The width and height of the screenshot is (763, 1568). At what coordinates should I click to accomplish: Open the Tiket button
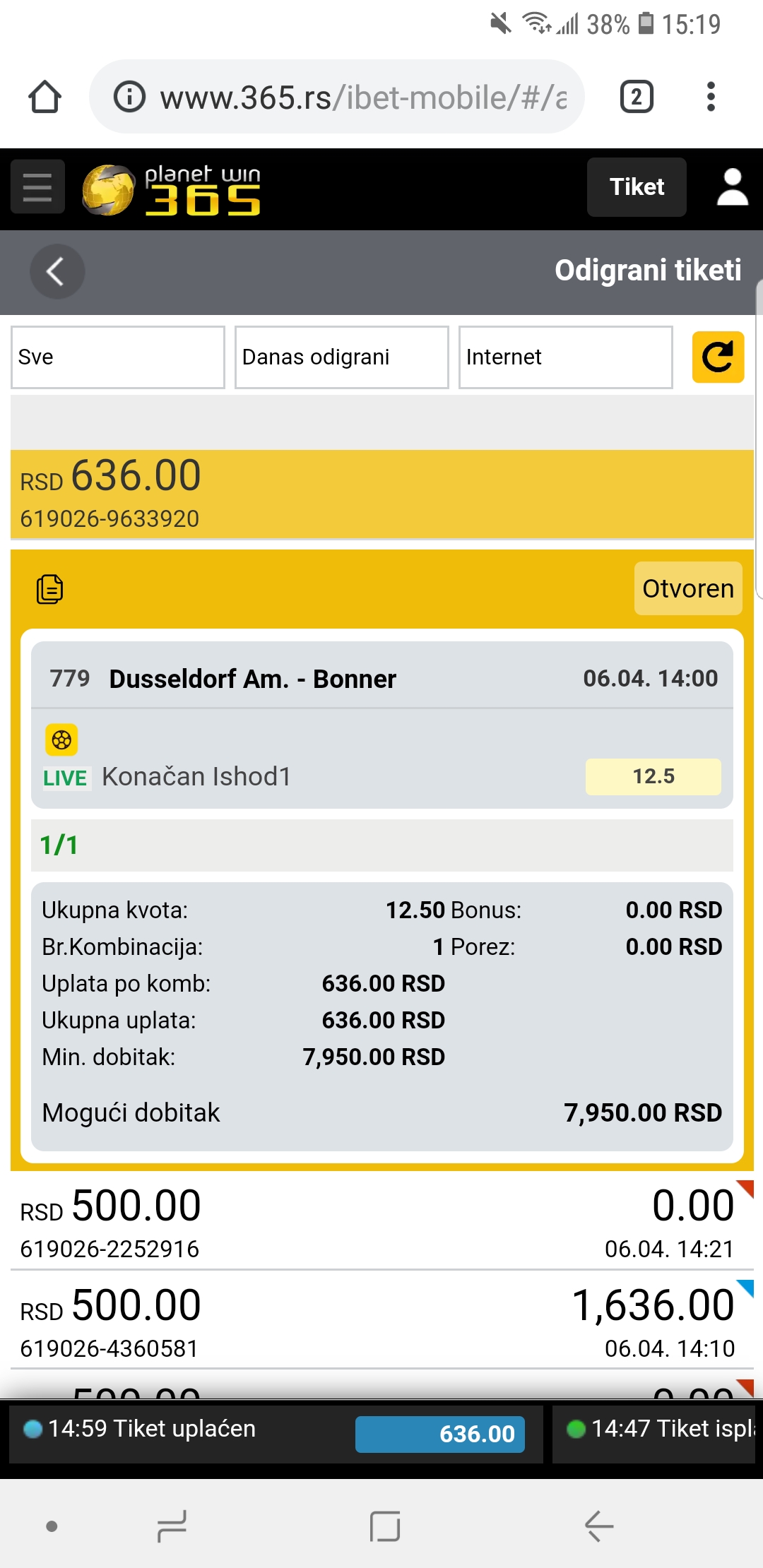point(637,187)
